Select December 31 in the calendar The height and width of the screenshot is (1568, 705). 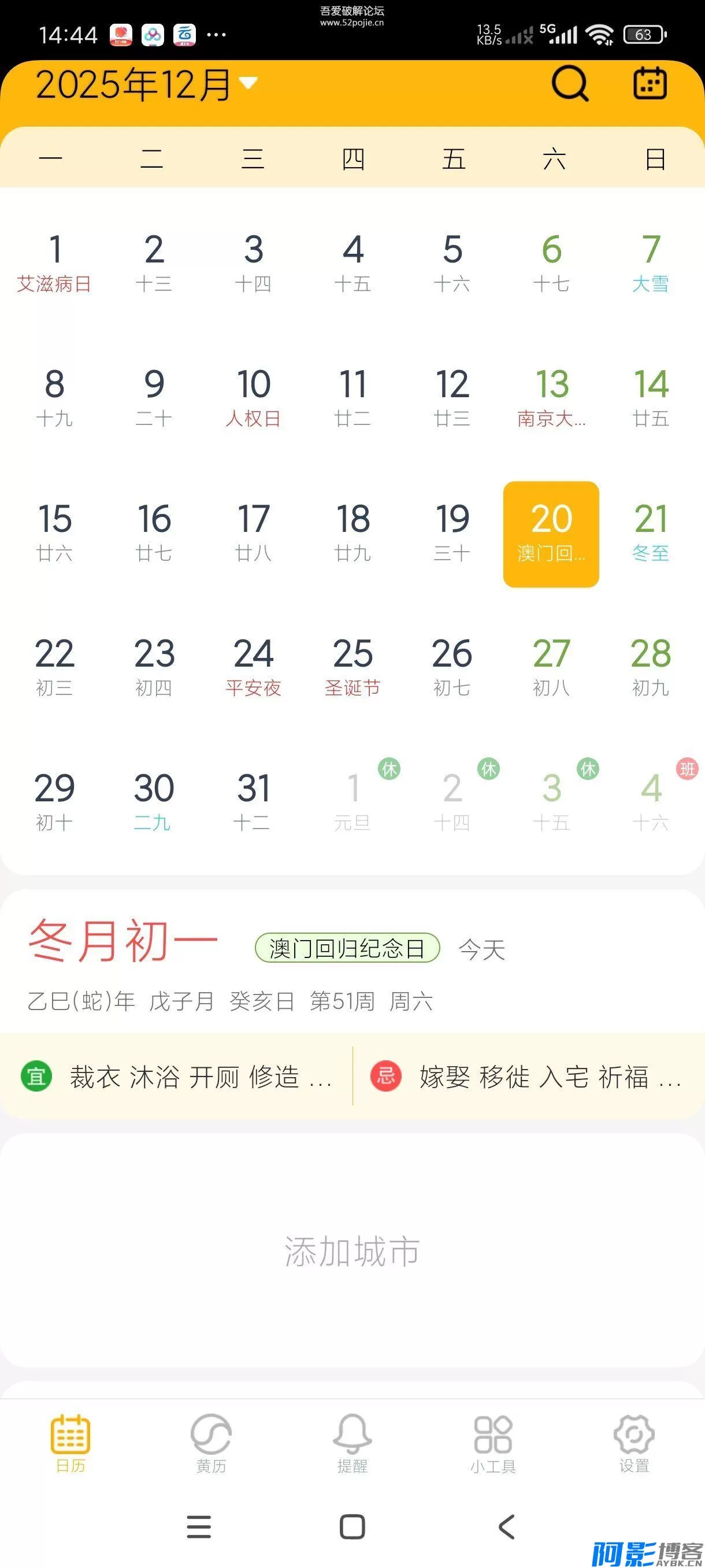[x=253, y=802]
